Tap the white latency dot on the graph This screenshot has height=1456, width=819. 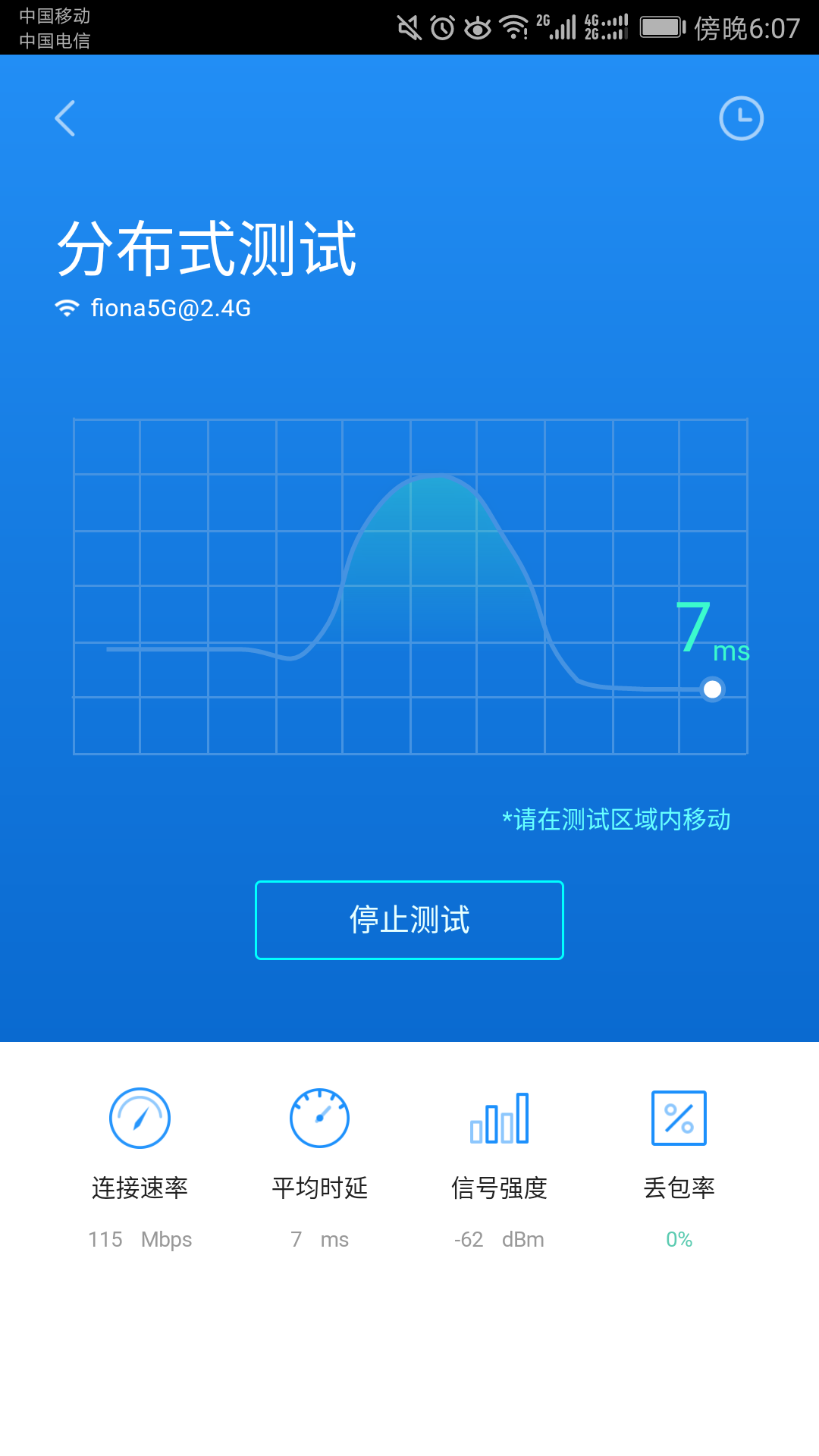coord(712,689)
